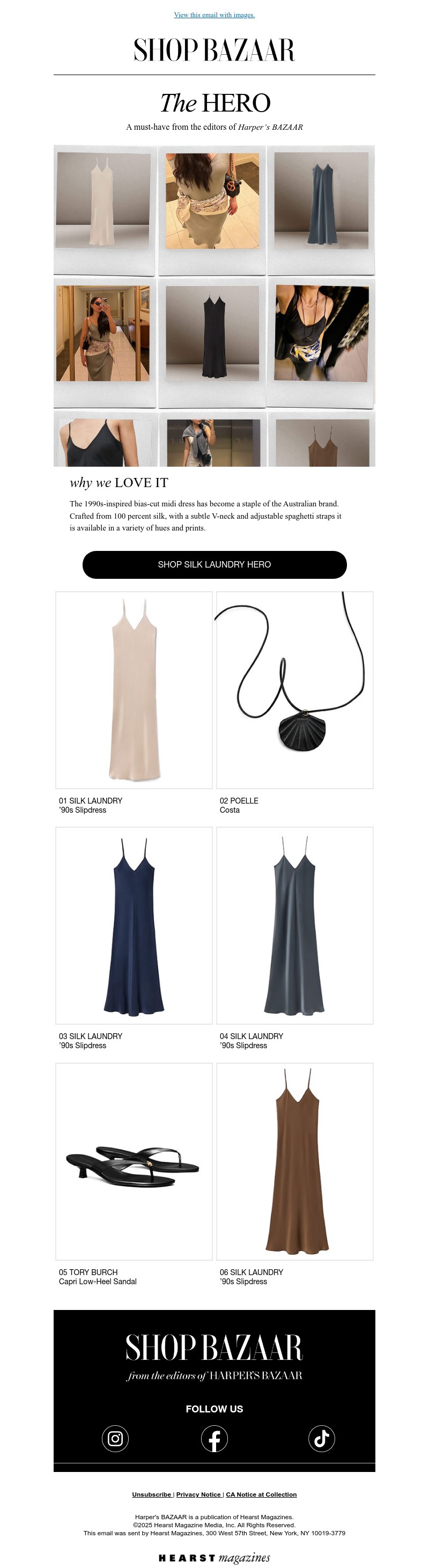Image resolution: width=429 pixels, height=1568 pixels.
Task: Open the 06 Silk Laundry brown slipdress
Action: tap(294, 1161)
